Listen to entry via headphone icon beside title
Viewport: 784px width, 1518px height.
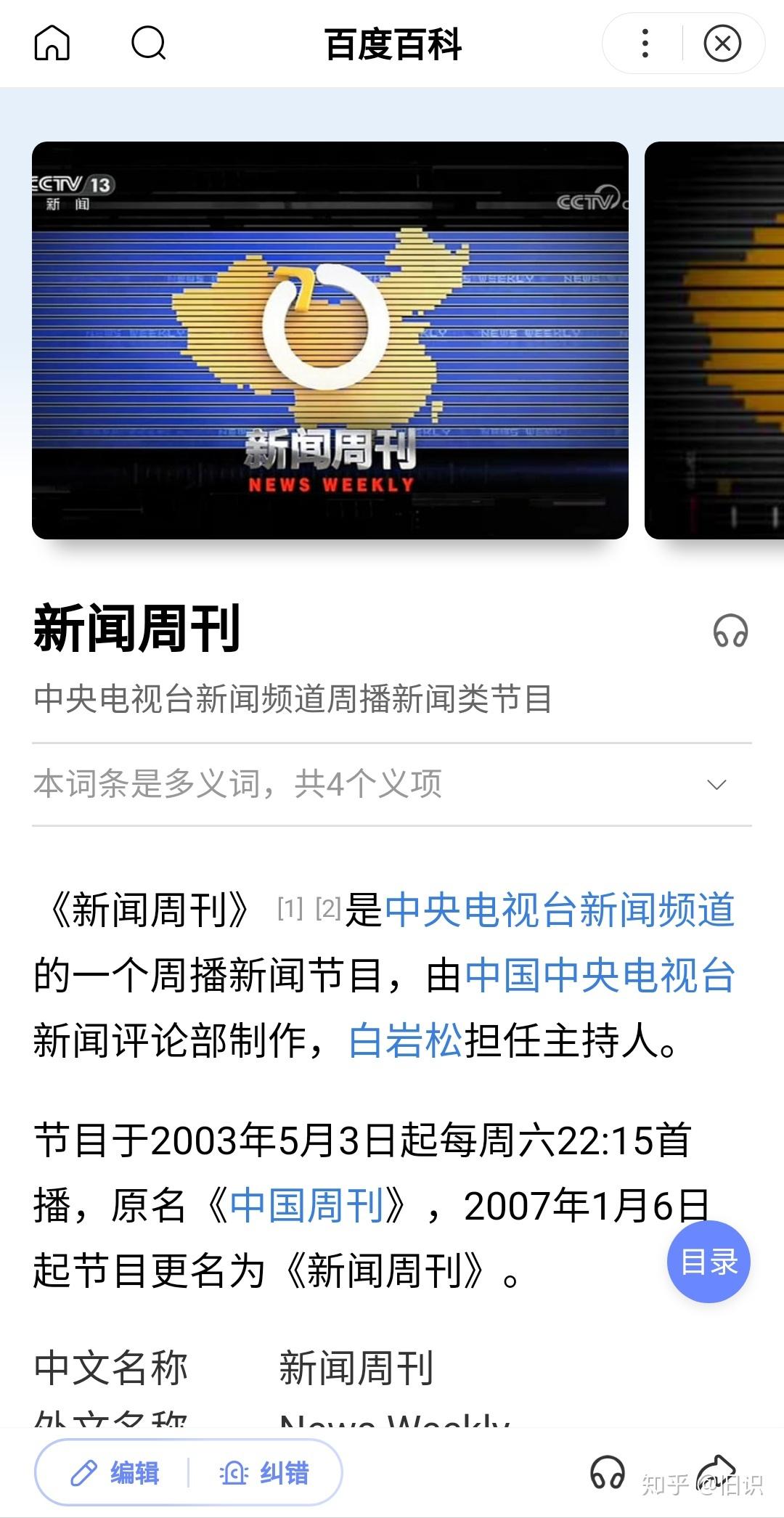click(730, 630)
